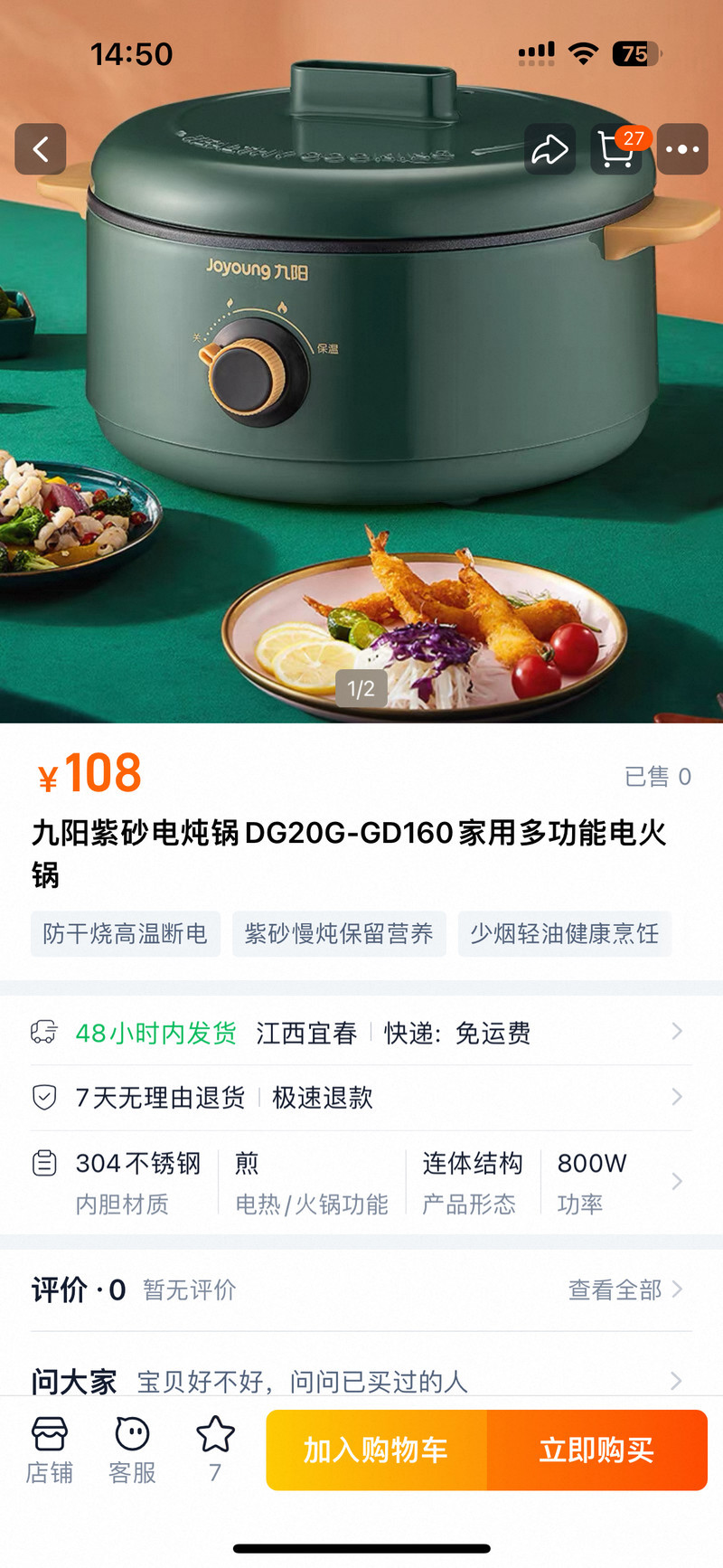723x1568 pixels.
Task: Open the full-size product photo of the pot
Action: pyautogui.click(x=361, y=407)
